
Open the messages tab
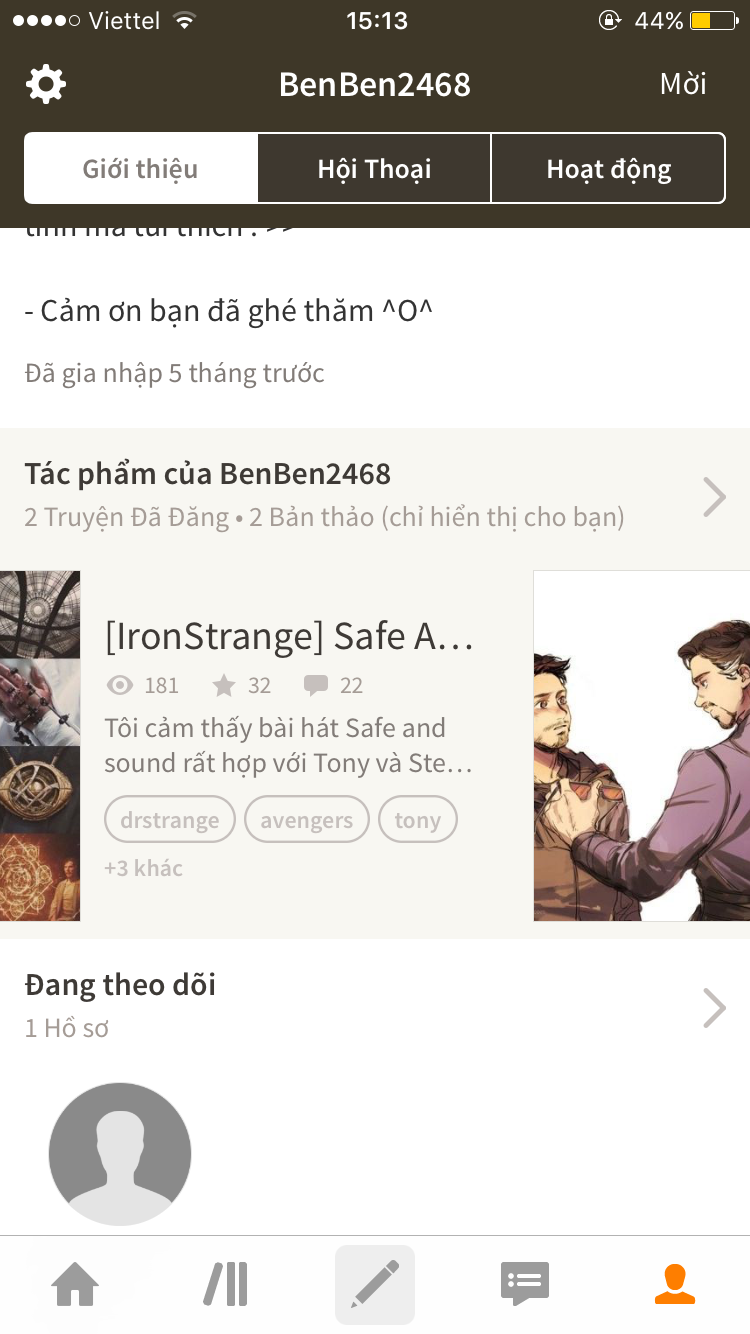(x=525, y=1284)
